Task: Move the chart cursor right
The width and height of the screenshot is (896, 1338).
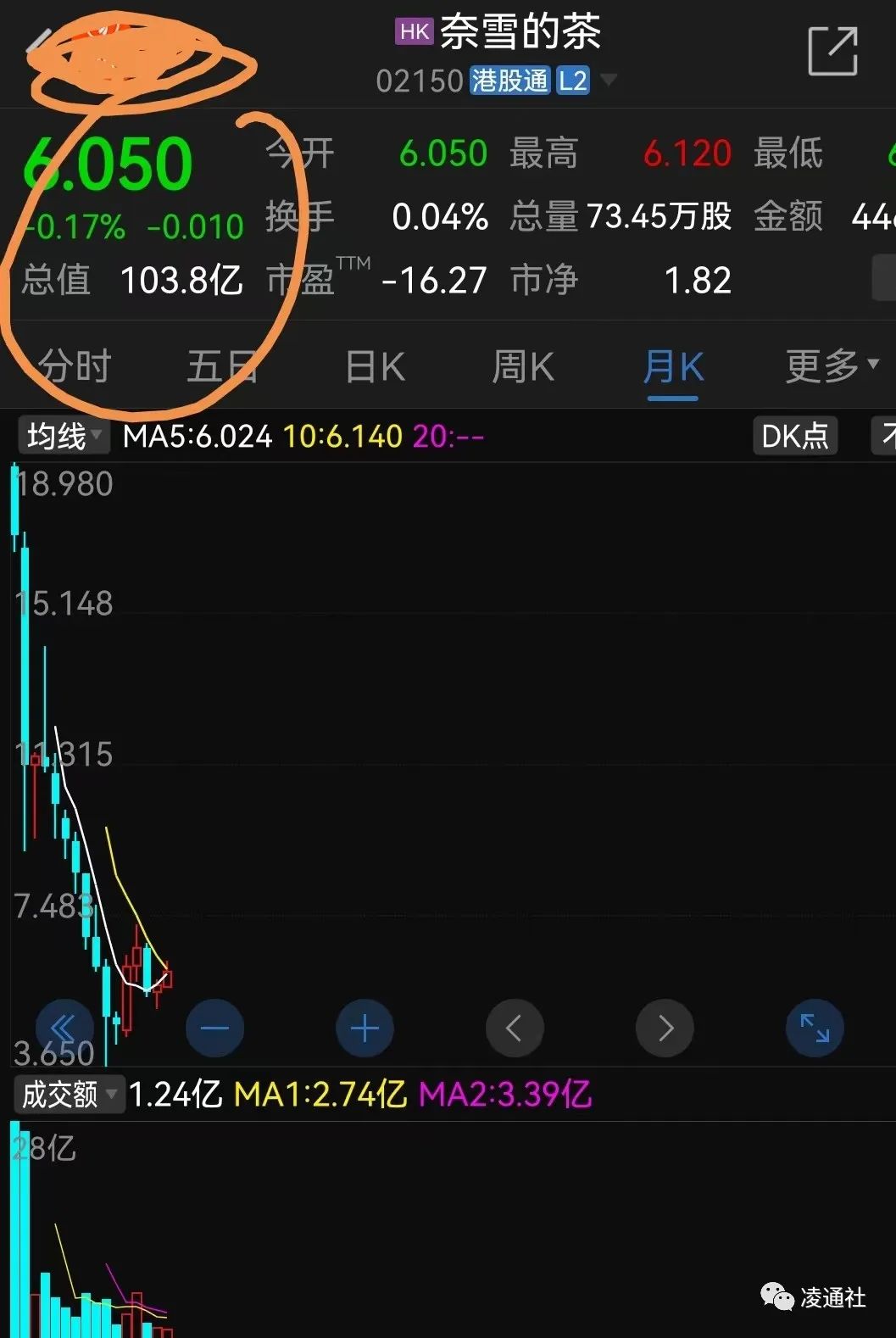Action: coord(665,1029)
